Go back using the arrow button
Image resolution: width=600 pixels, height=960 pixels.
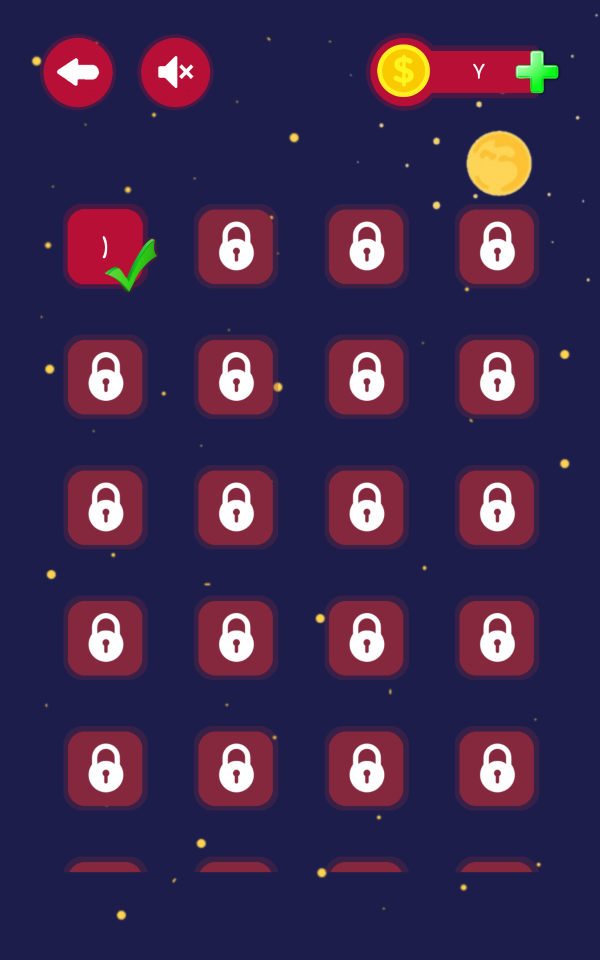coord(77,72)
